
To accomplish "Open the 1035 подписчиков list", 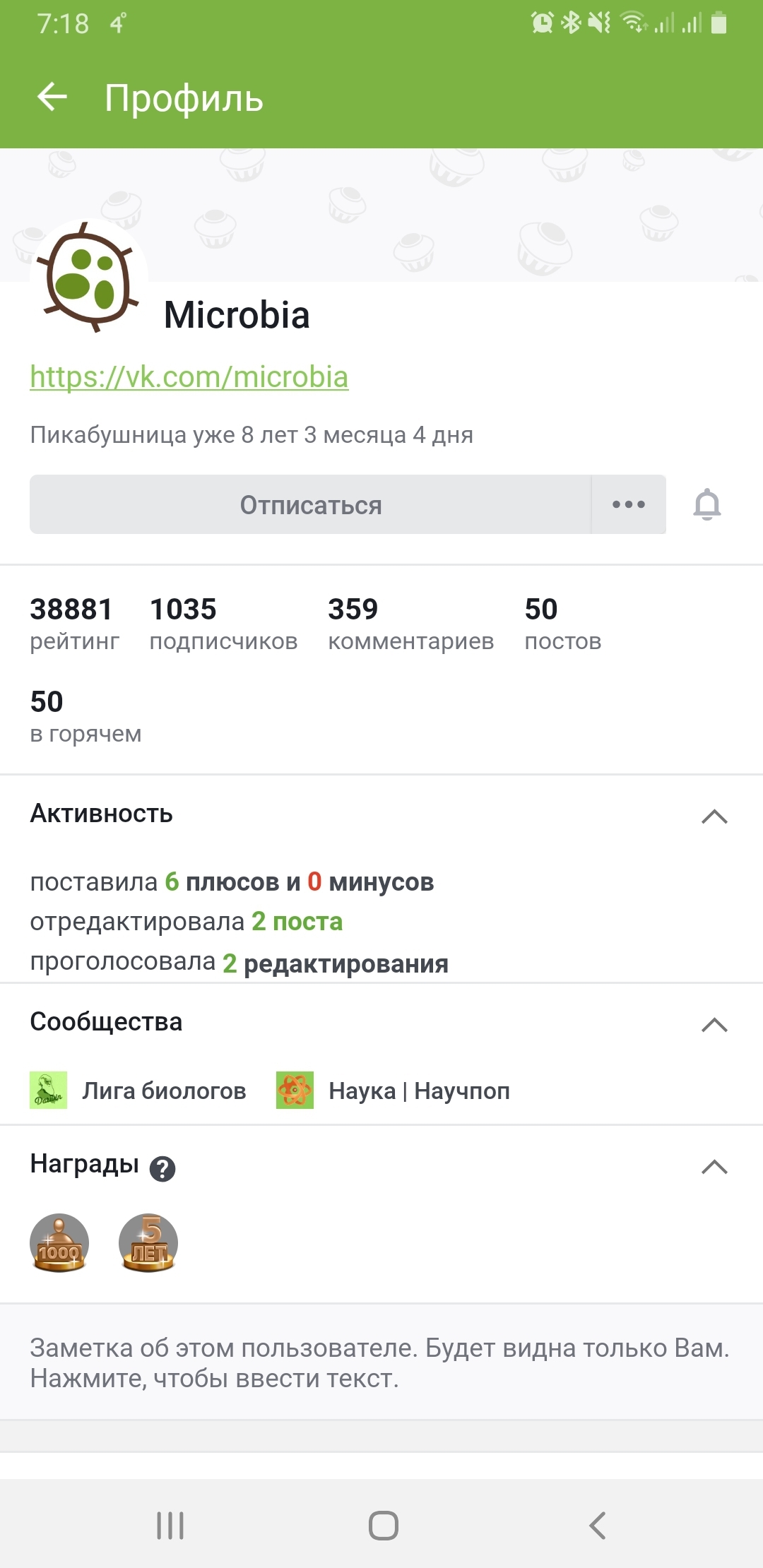I will (x=223, y=624).
